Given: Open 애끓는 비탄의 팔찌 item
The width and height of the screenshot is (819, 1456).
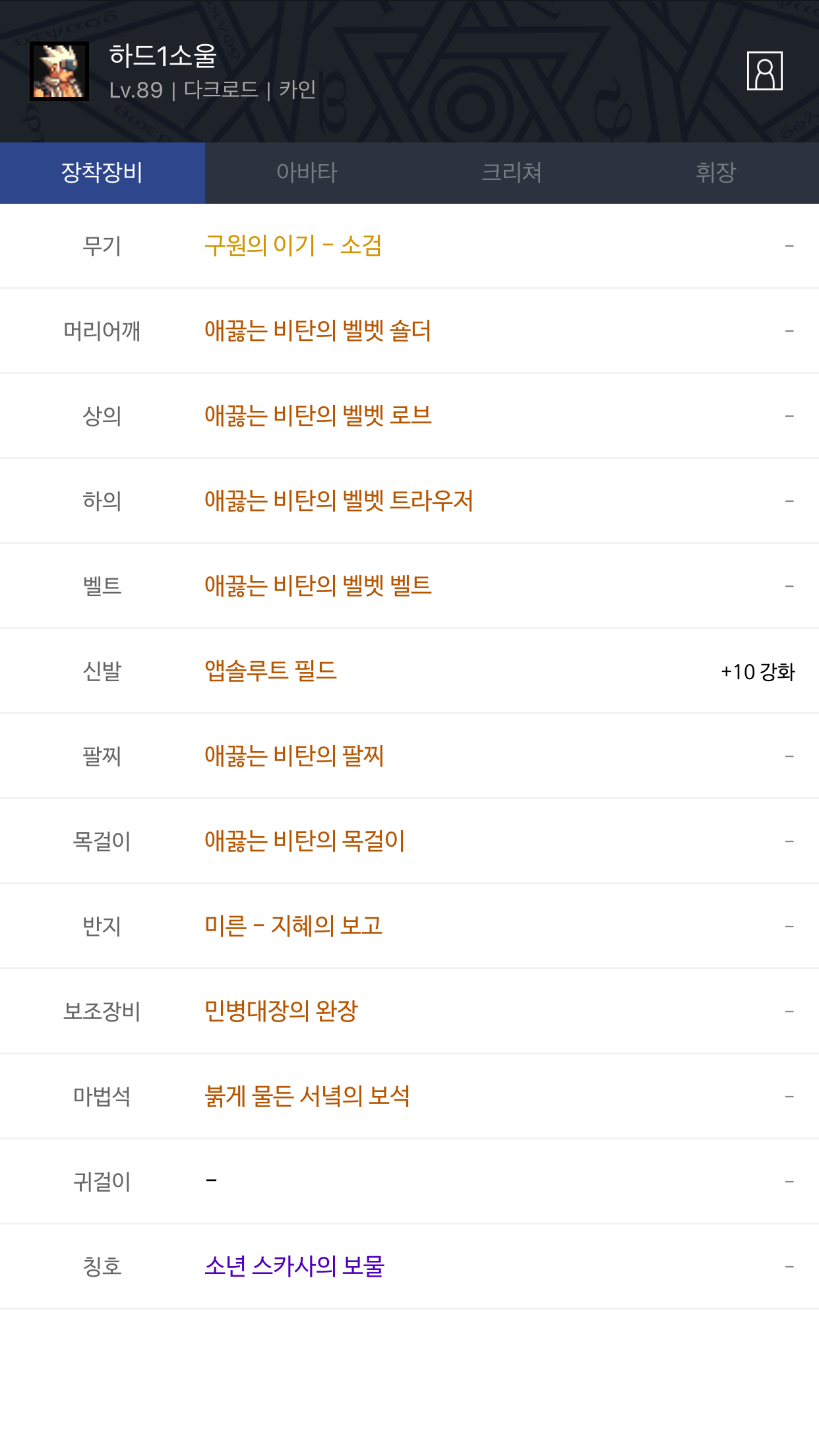Looking at the screenshot, I should click(293, 756).
